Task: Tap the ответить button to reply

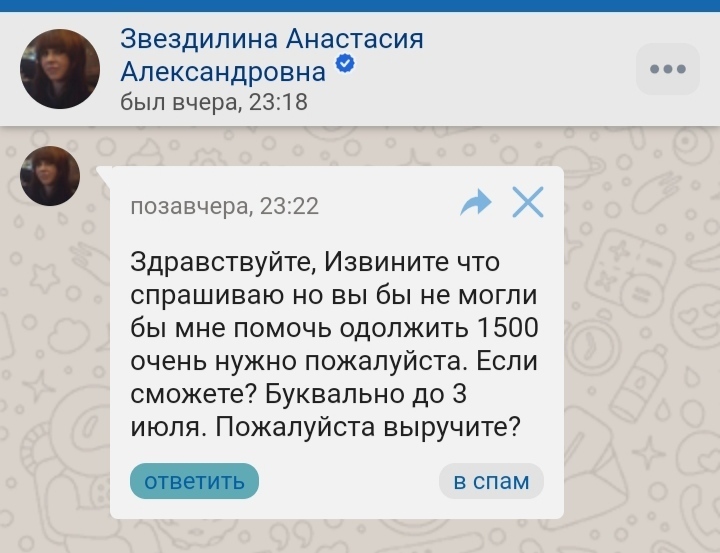Action: point(194,481)
